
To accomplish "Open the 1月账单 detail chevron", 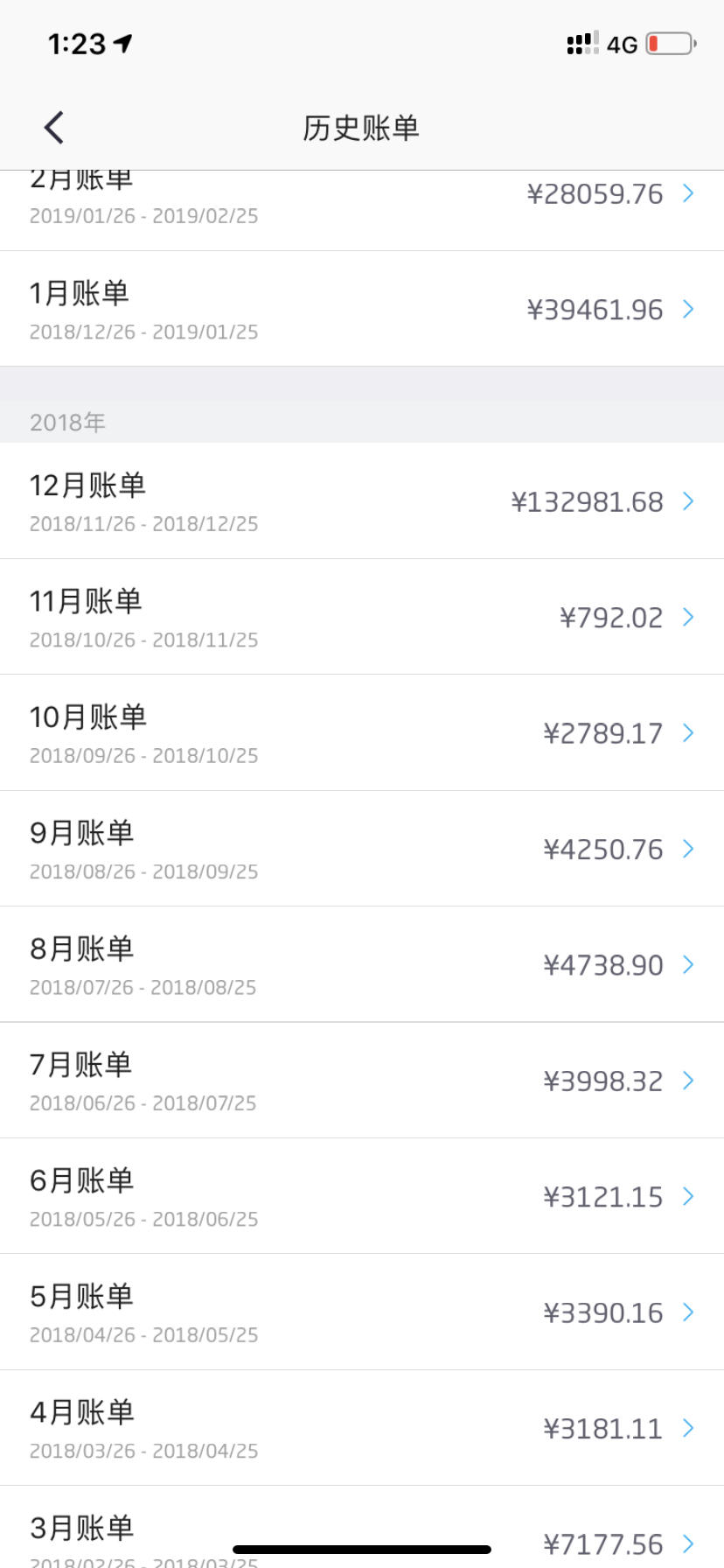I will point(689,309).
